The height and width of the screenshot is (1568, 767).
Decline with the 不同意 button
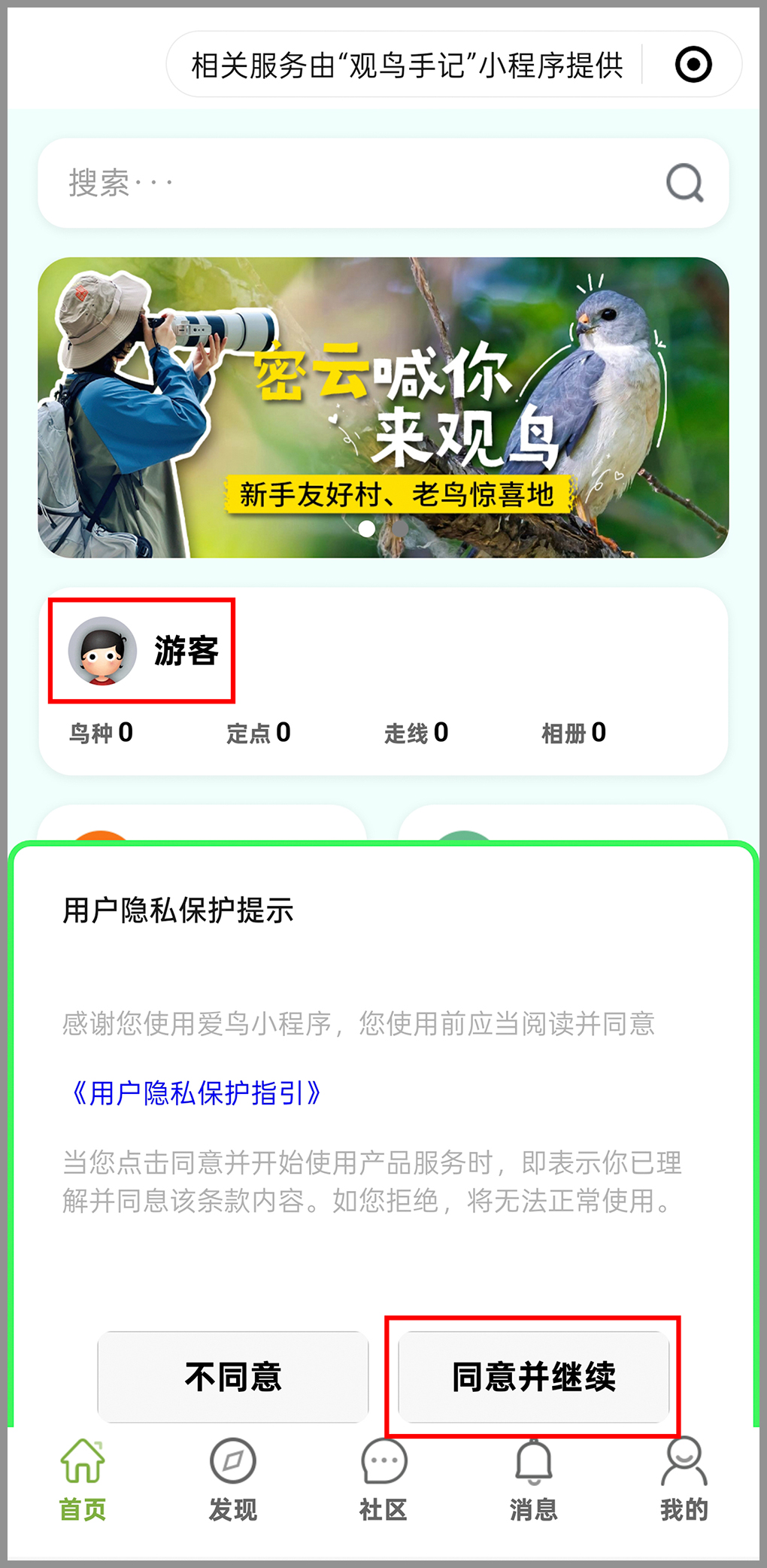[x=233, y=1376]
